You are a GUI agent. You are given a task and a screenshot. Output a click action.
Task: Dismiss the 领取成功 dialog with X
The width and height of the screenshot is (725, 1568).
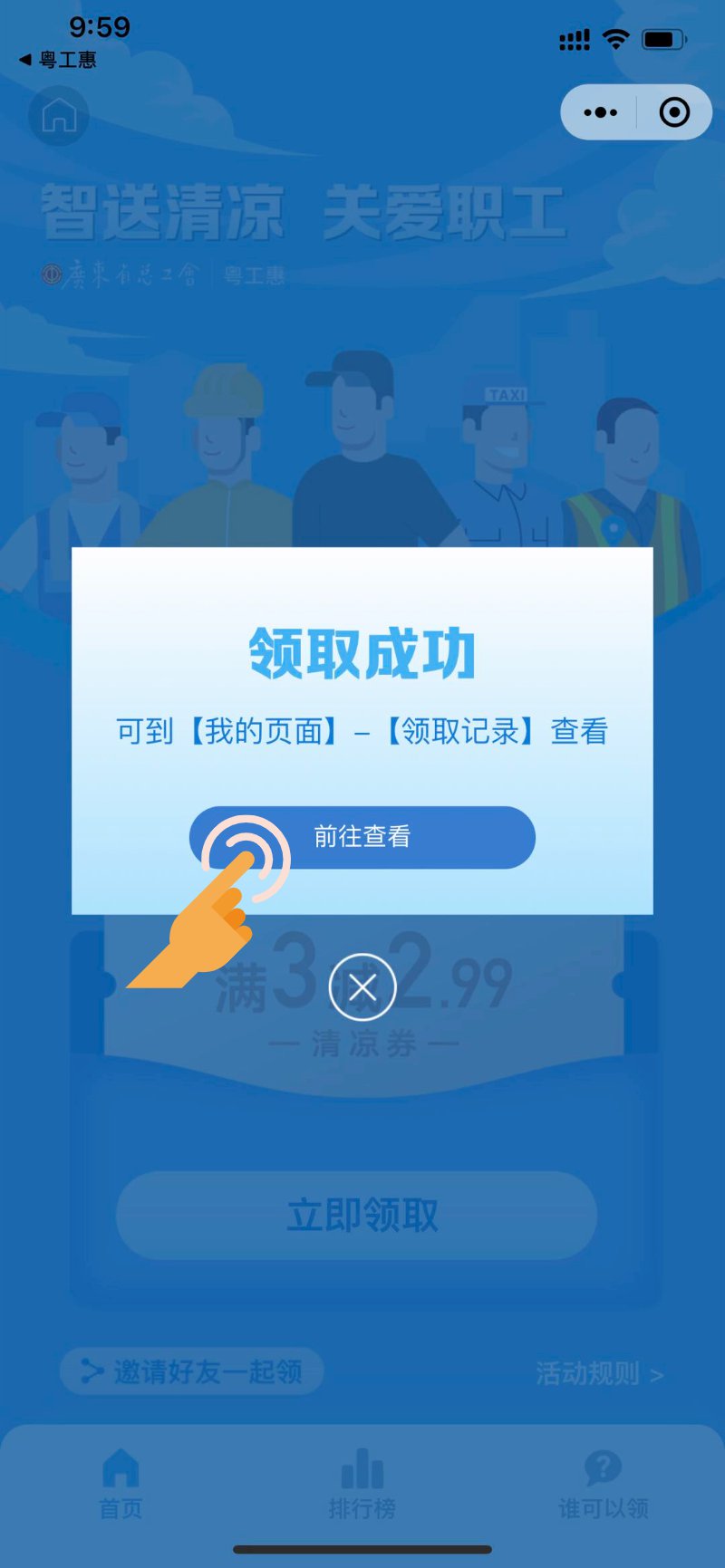362,987
